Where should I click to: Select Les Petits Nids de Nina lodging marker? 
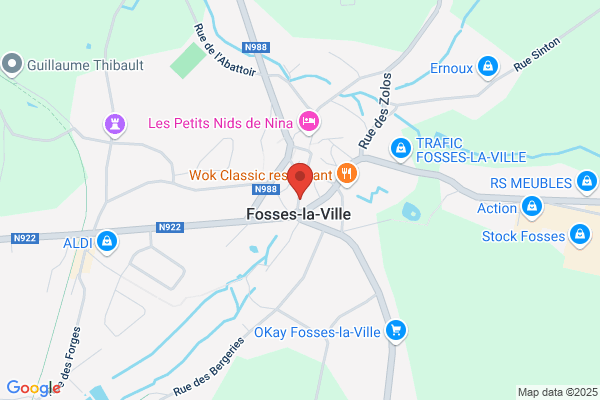(x=309, y=122)
